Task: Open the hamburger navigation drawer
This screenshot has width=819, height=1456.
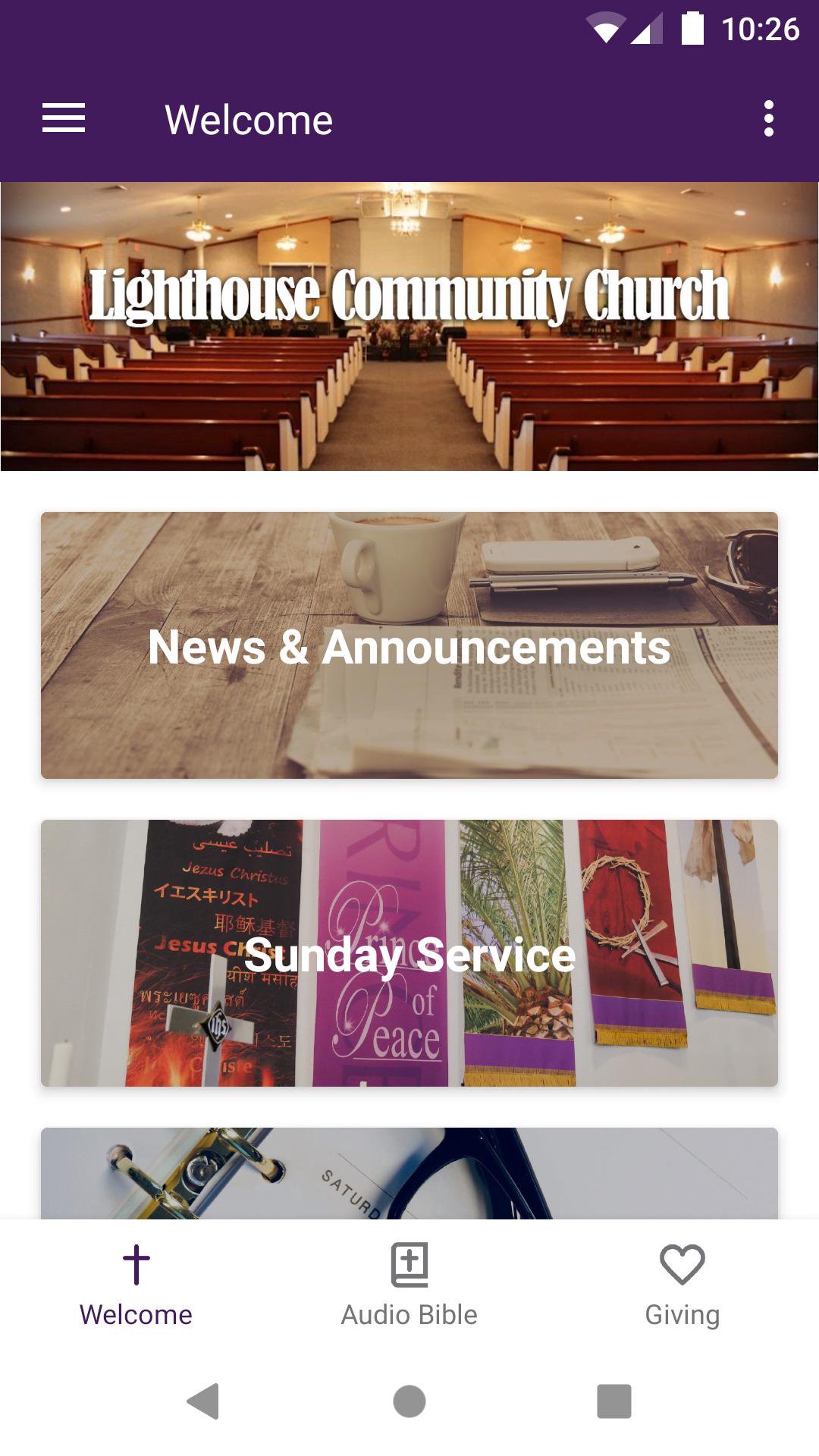Action: tap(64, 119)
